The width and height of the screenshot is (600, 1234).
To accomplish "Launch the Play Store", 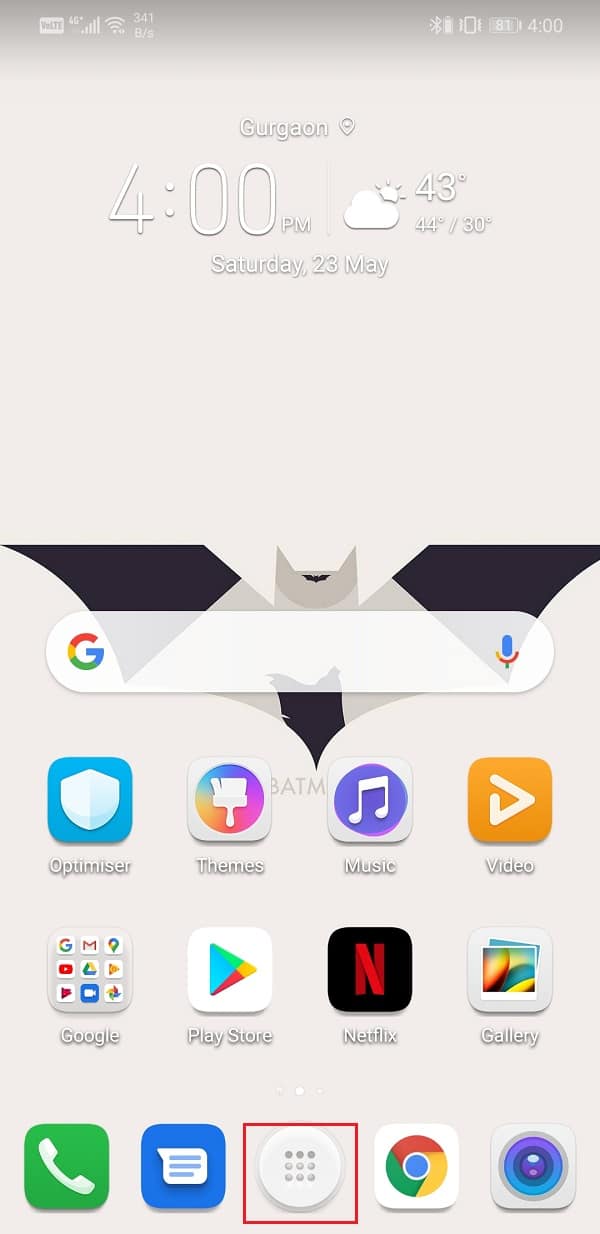I will tap(230, 969).
